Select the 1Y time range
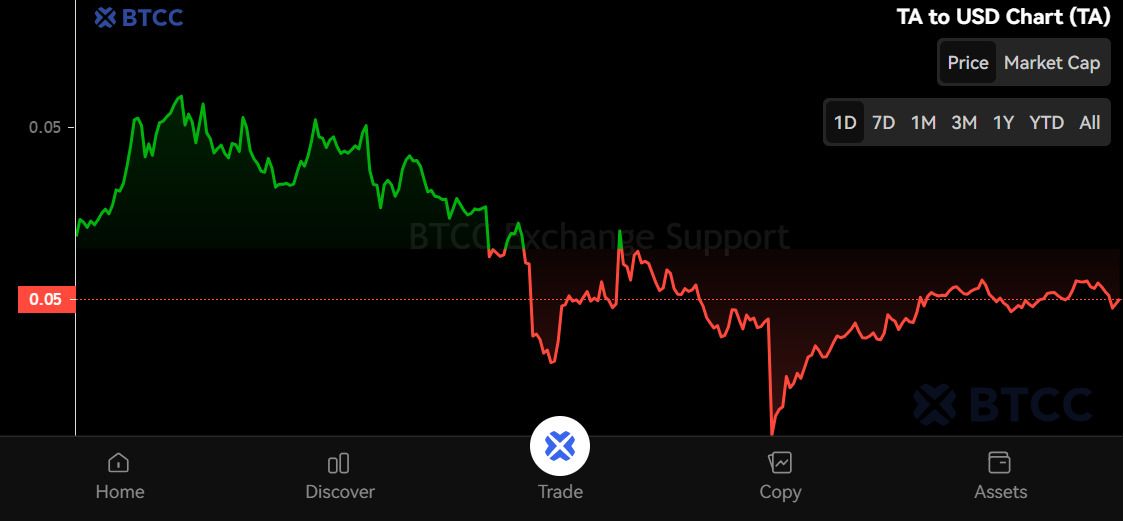Image resolution: width=1124 pixels, height=521 pixels. coord(1003,123)
